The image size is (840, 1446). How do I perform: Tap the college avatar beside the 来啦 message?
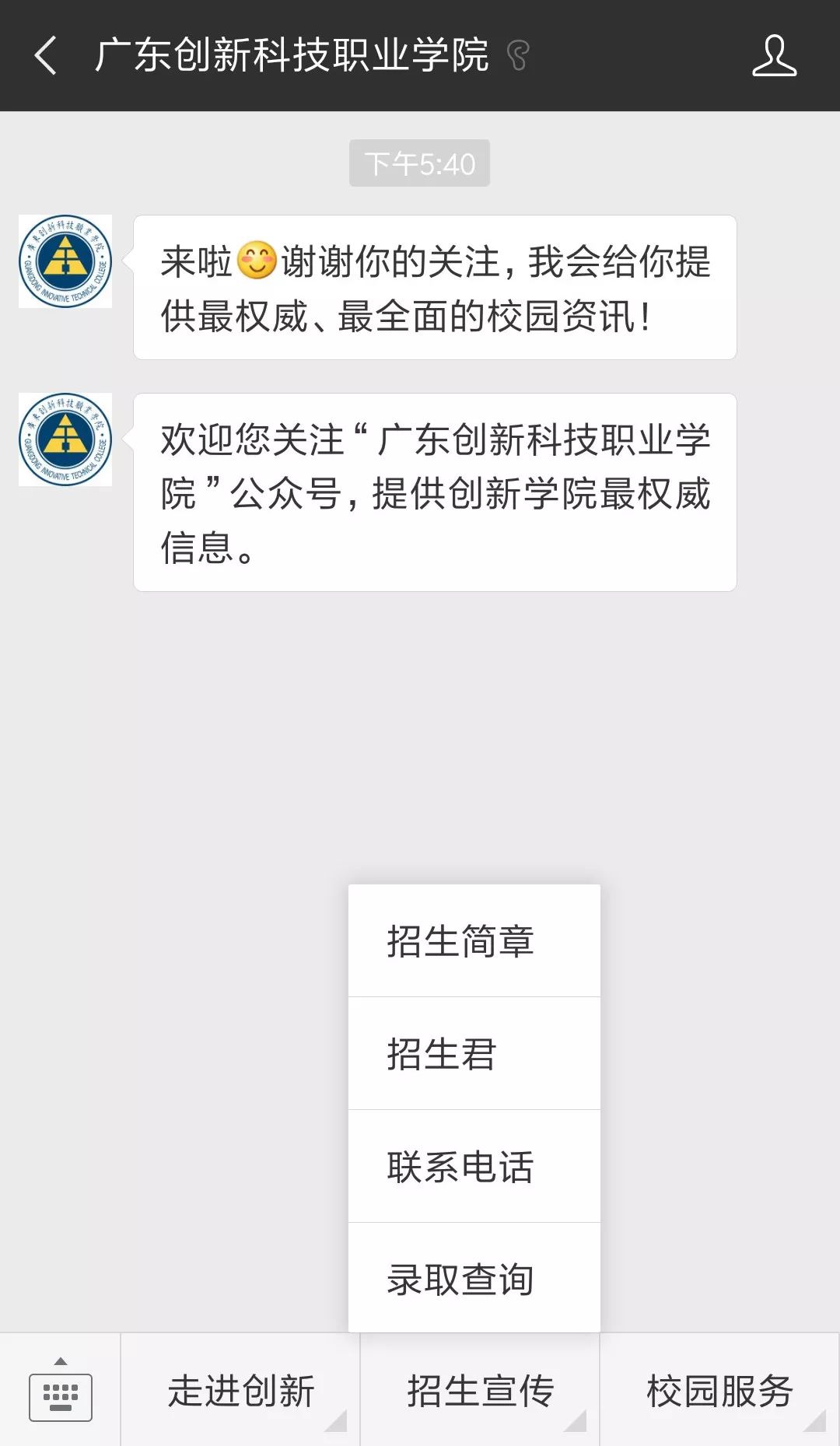[65, 261]
